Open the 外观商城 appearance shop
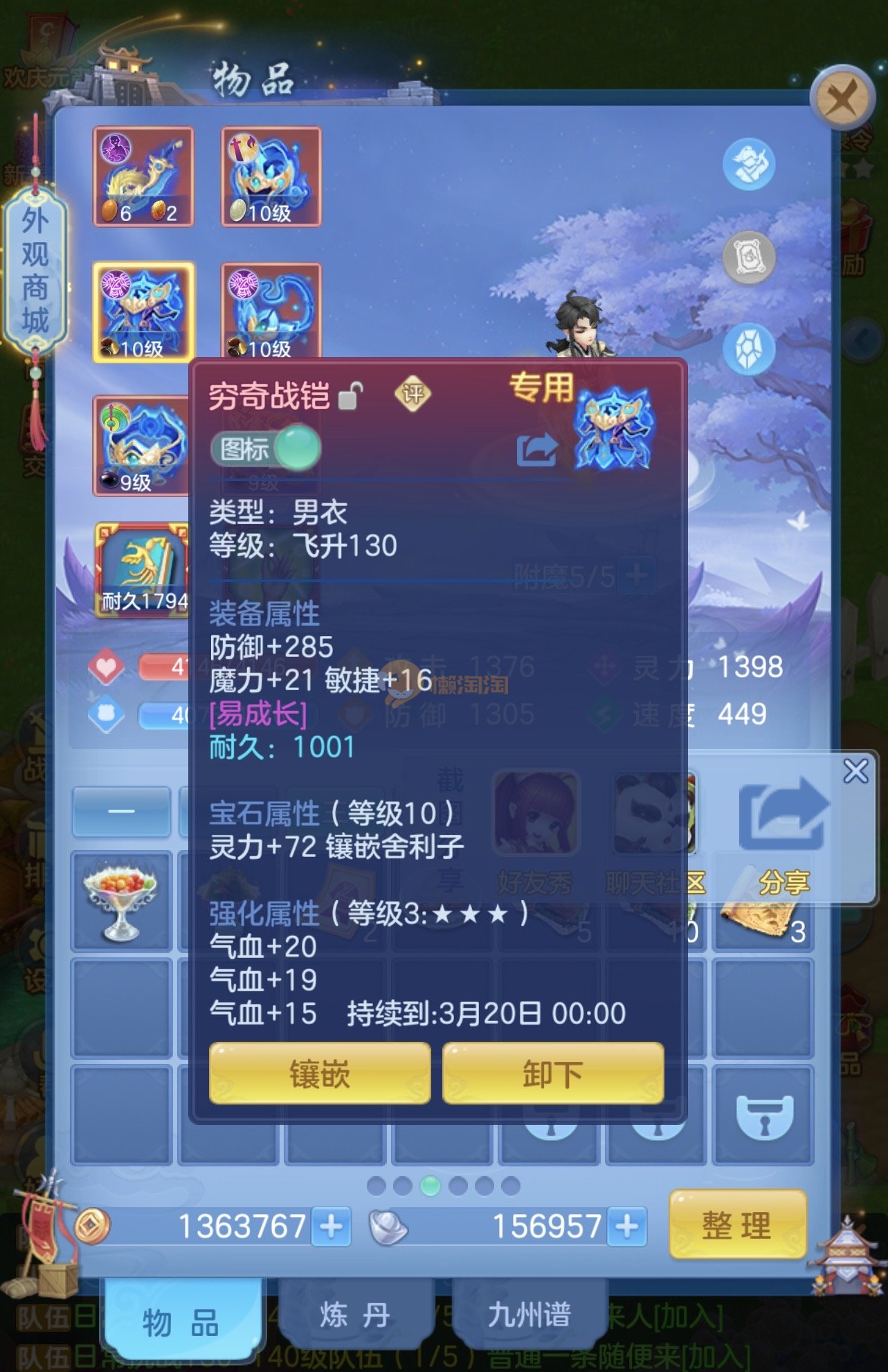This screenshot has height=1372, width=888. (x=35, y=270)
